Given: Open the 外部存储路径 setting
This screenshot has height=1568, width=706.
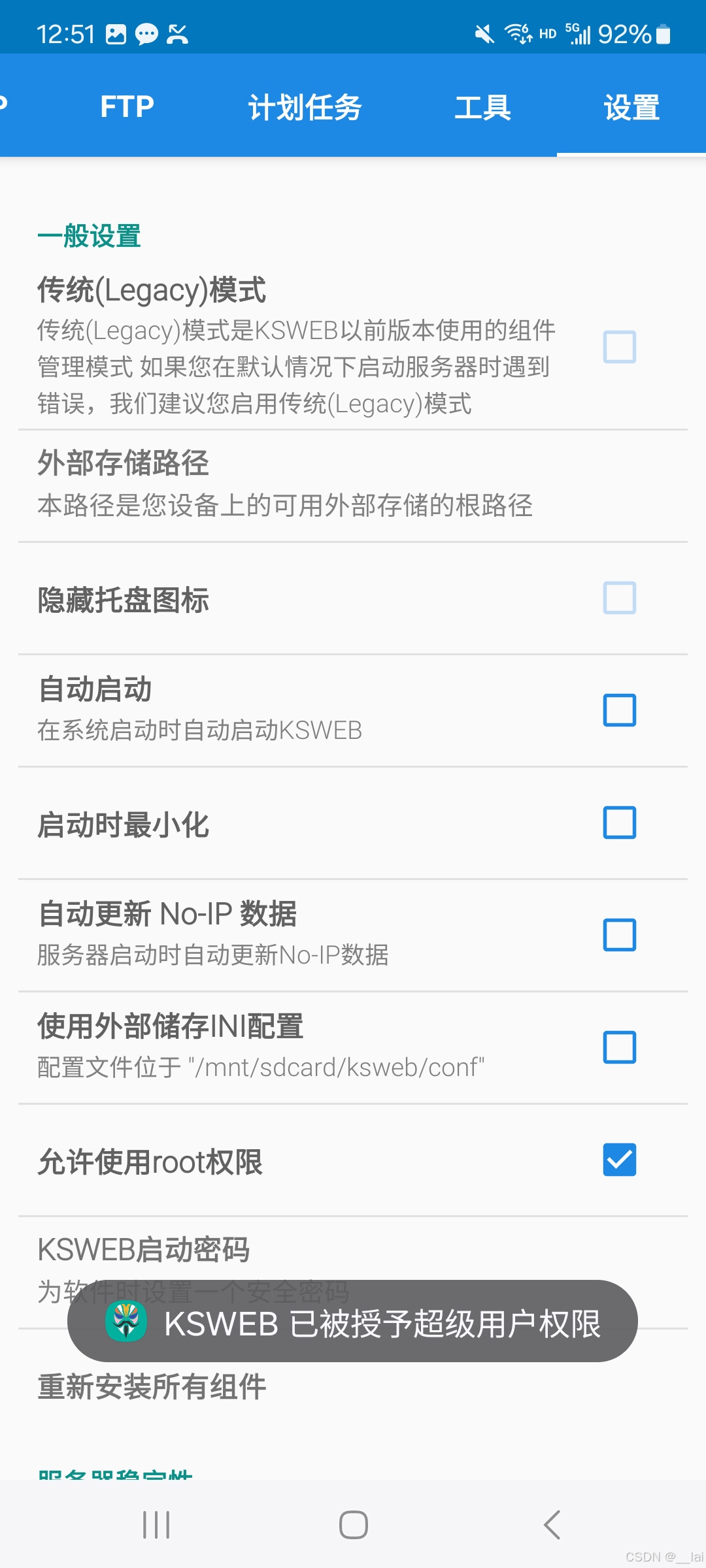Looking at the screenshot, I should (x=353, y=485).
